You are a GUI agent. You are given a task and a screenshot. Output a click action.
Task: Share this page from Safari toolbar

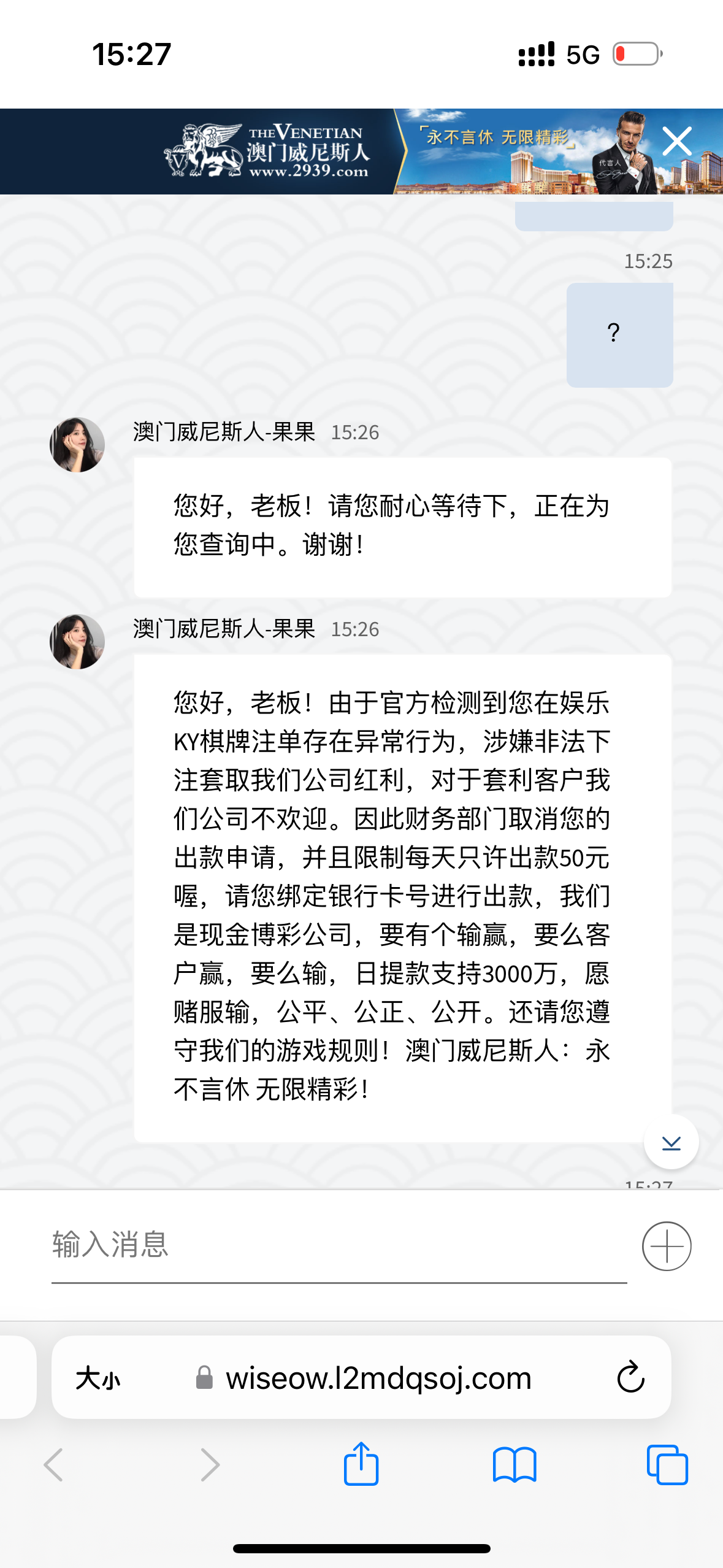tap(361, 1464)
